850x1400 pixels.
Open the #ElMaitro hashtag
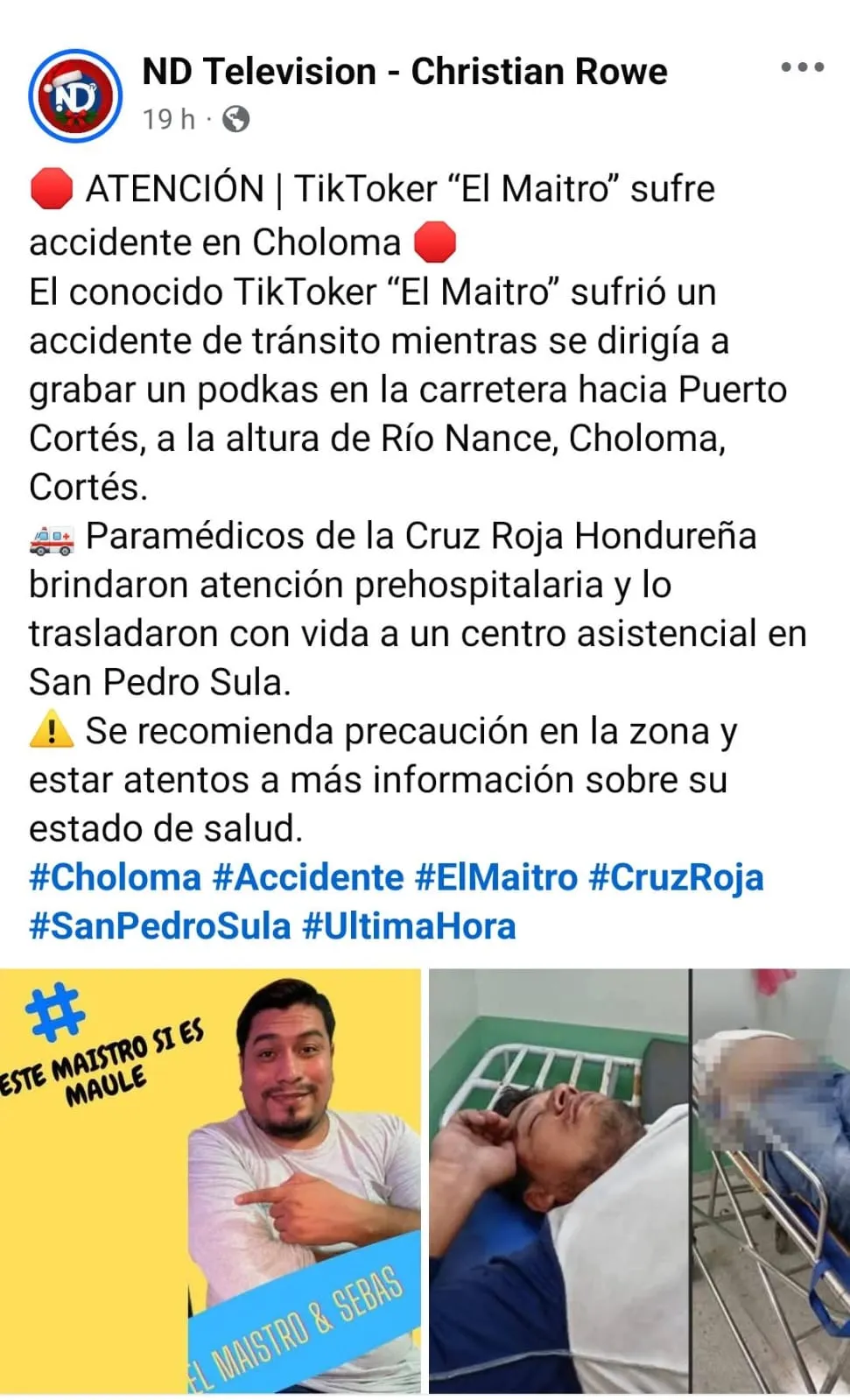click(495, 877)
